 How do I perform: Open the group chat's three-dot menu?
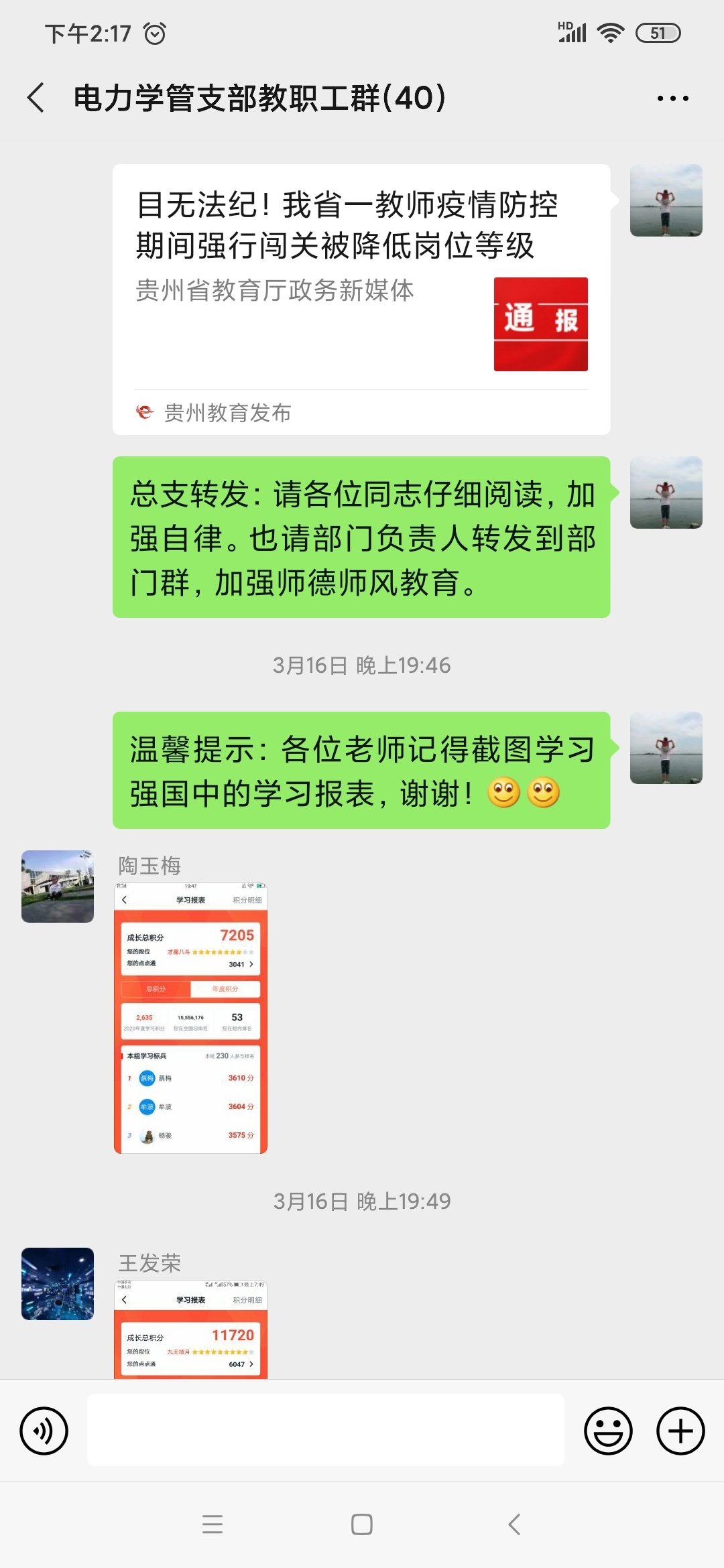click(672, 99)
